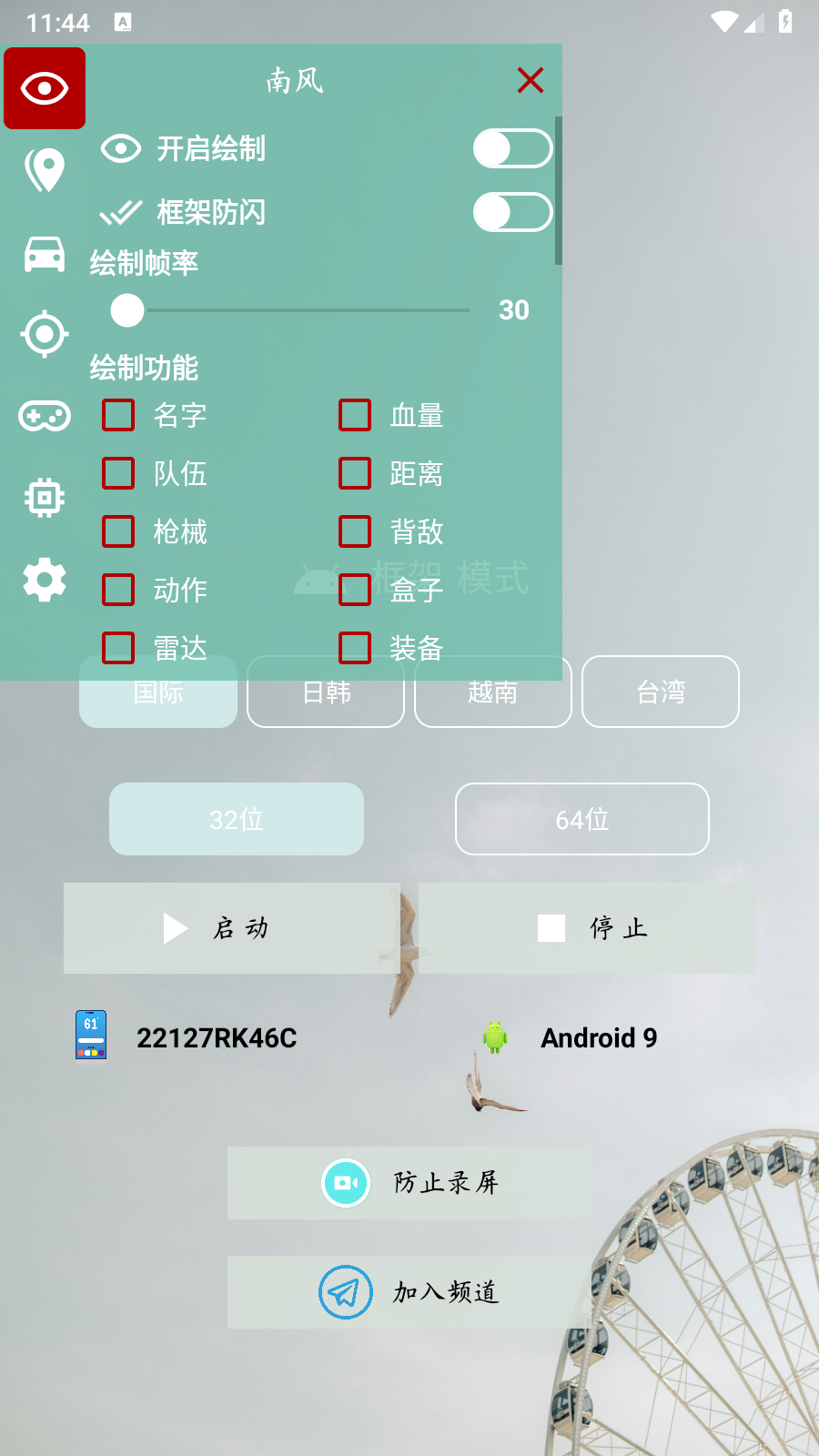This screenshot has width=819, height=1456.
Task: Select the 背敌 checkbox
Action: click(355, 531)
